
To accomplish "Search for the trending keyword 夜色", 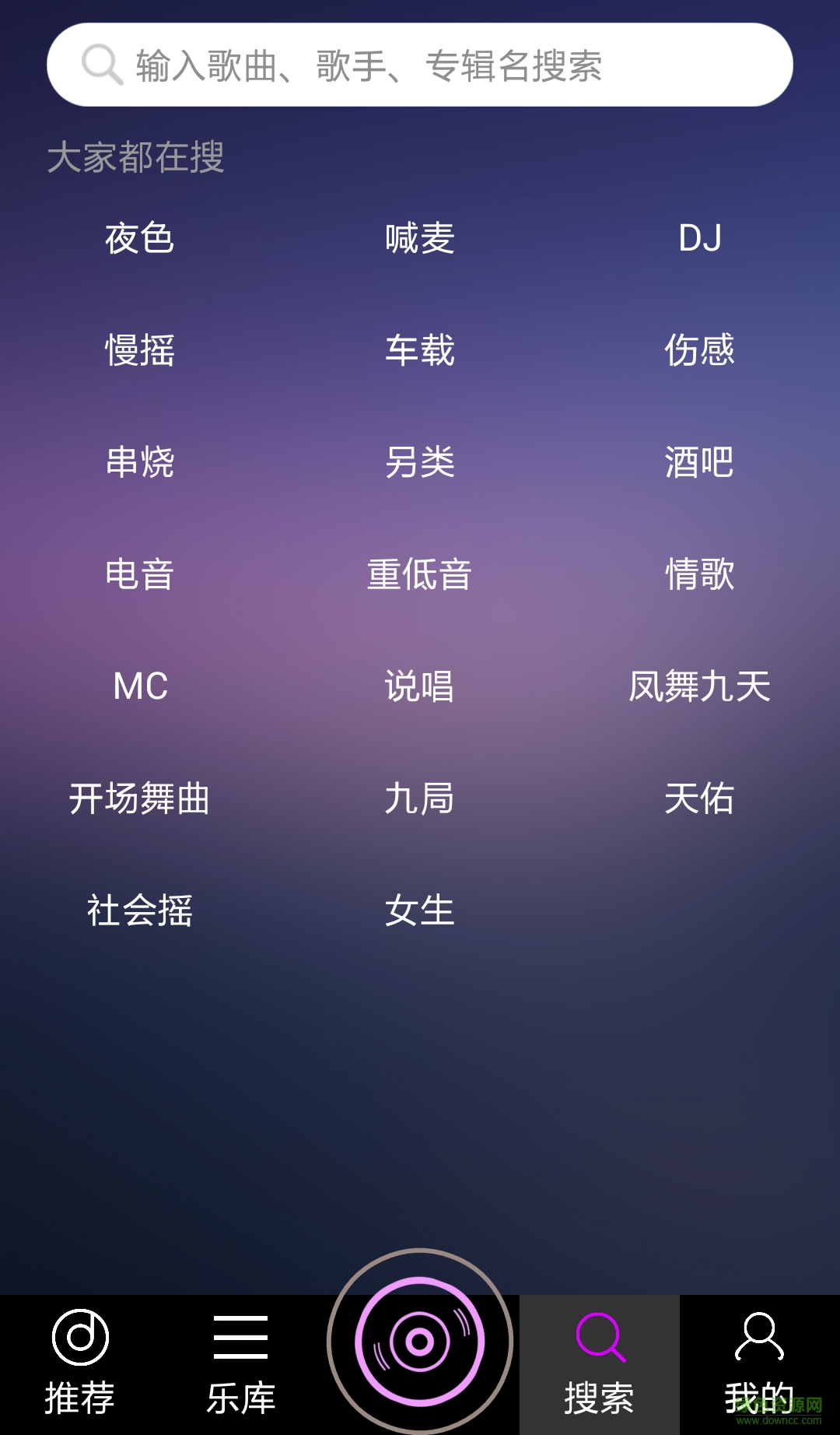I will [140, 238].
